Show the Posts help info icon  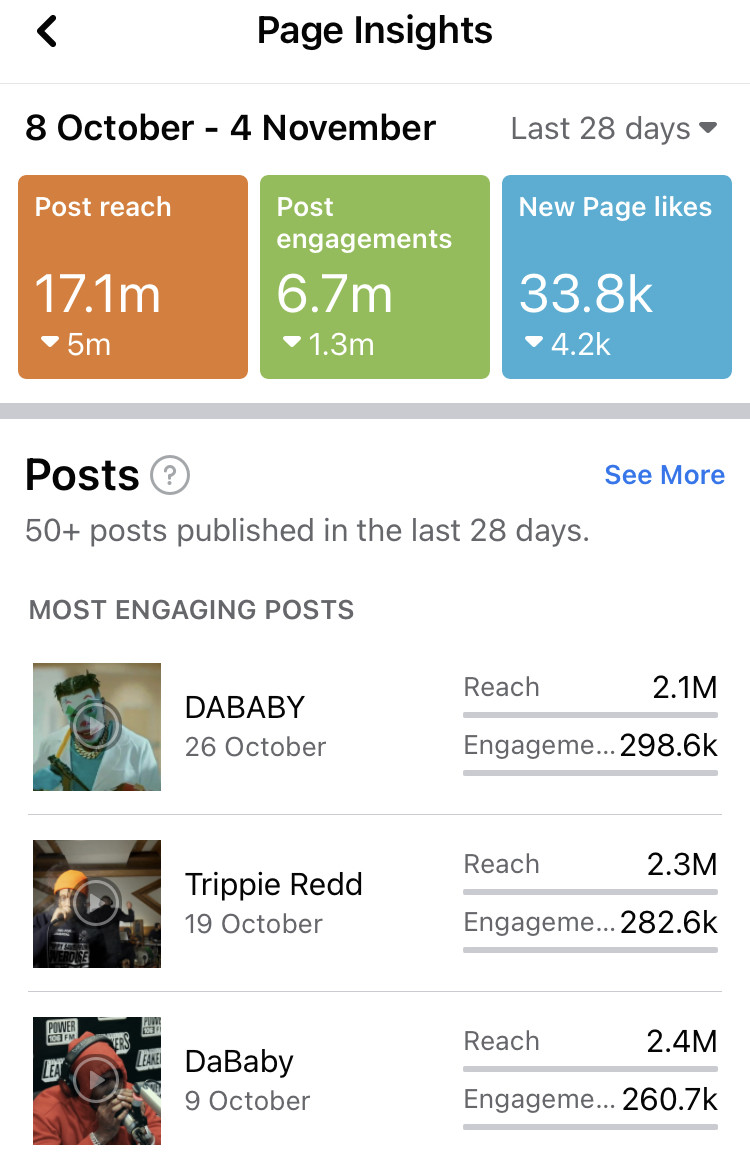click(170, 475)
